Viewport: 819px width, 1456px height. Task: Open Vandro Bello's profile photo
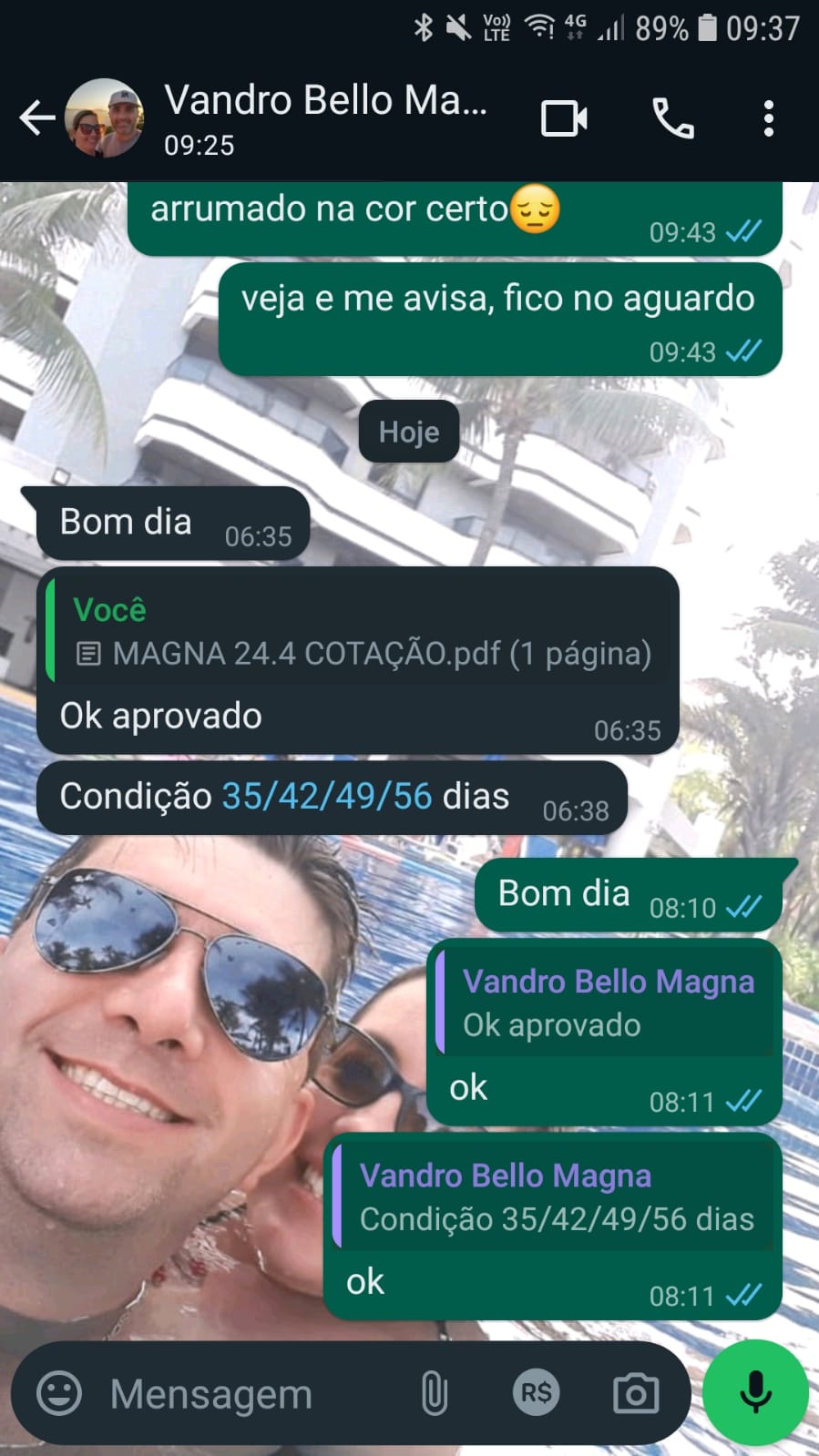[x=105, y=118]
